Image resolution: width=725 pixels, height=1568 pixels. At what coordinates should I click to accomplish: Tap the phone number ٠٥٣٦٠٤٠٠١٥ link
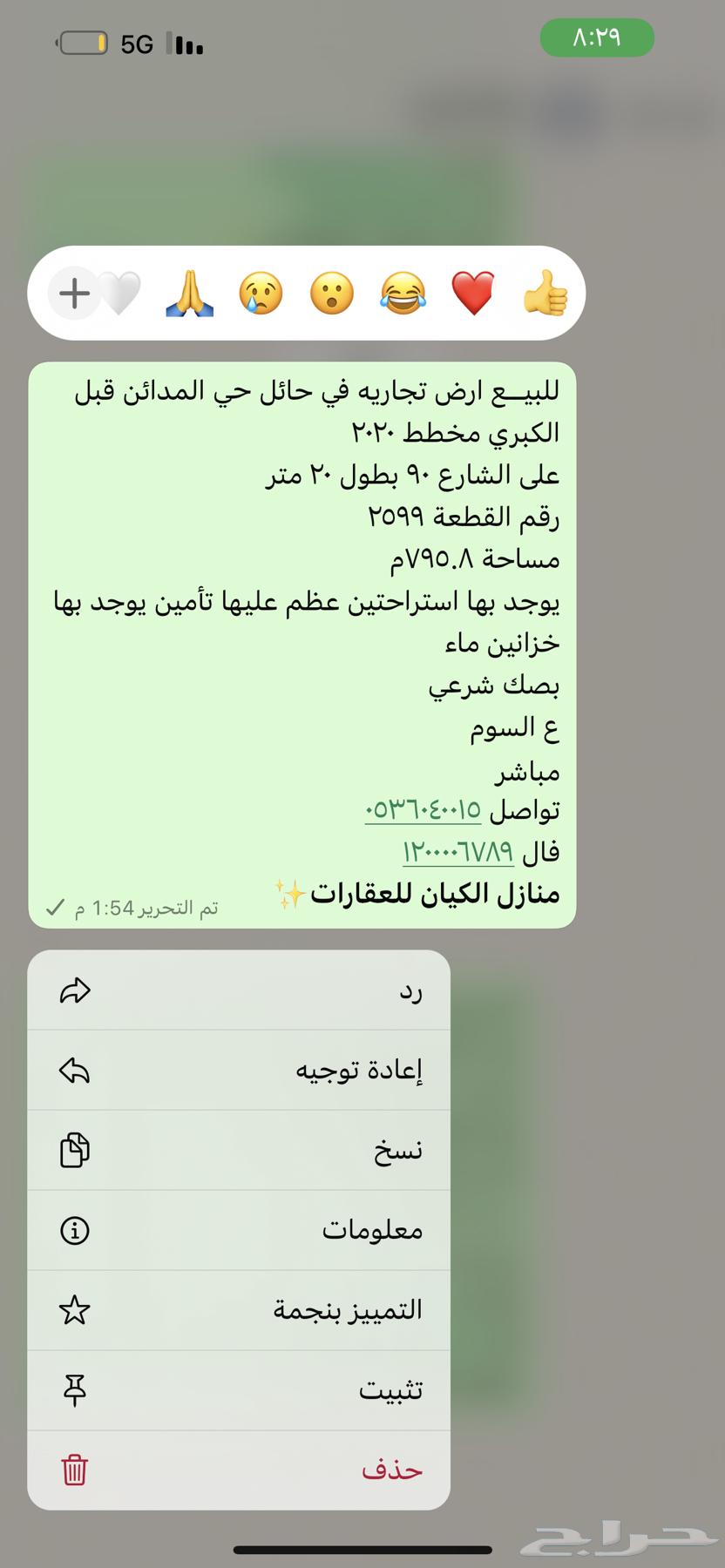pos(423,810)
